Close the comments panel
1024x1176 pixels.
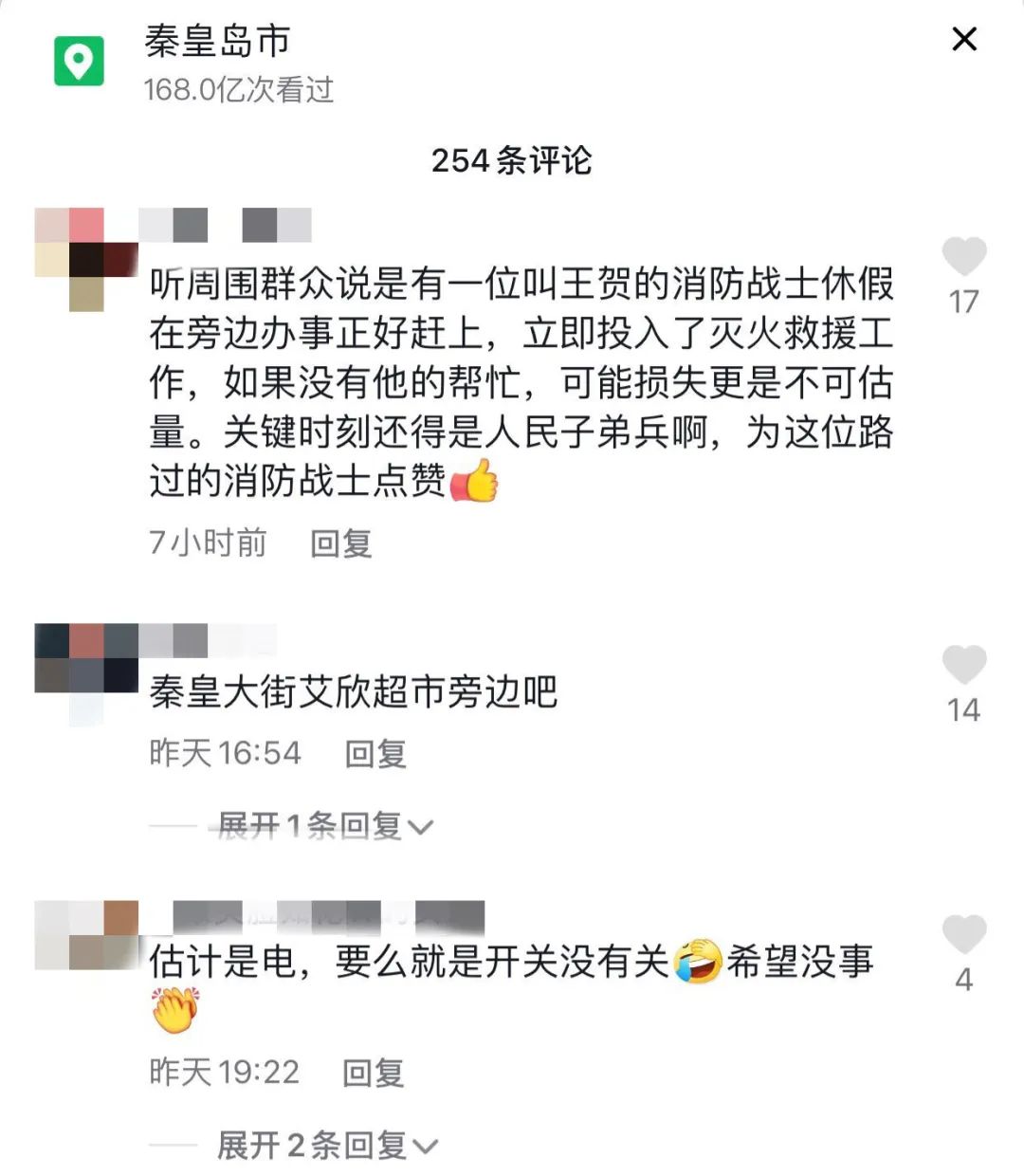click(964, 39)
